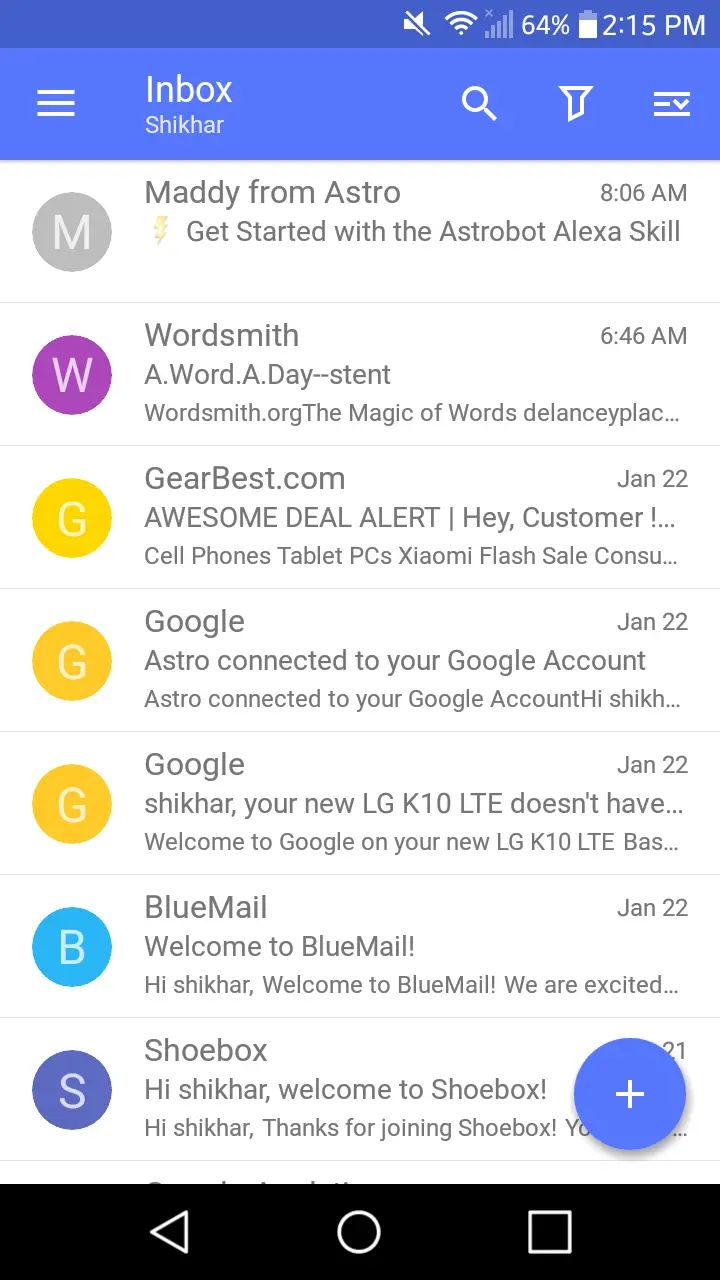Open the Wordsmith A.Word.A.Day email
This screenshot has height=1280, width=720.
(x=412, y=374)
